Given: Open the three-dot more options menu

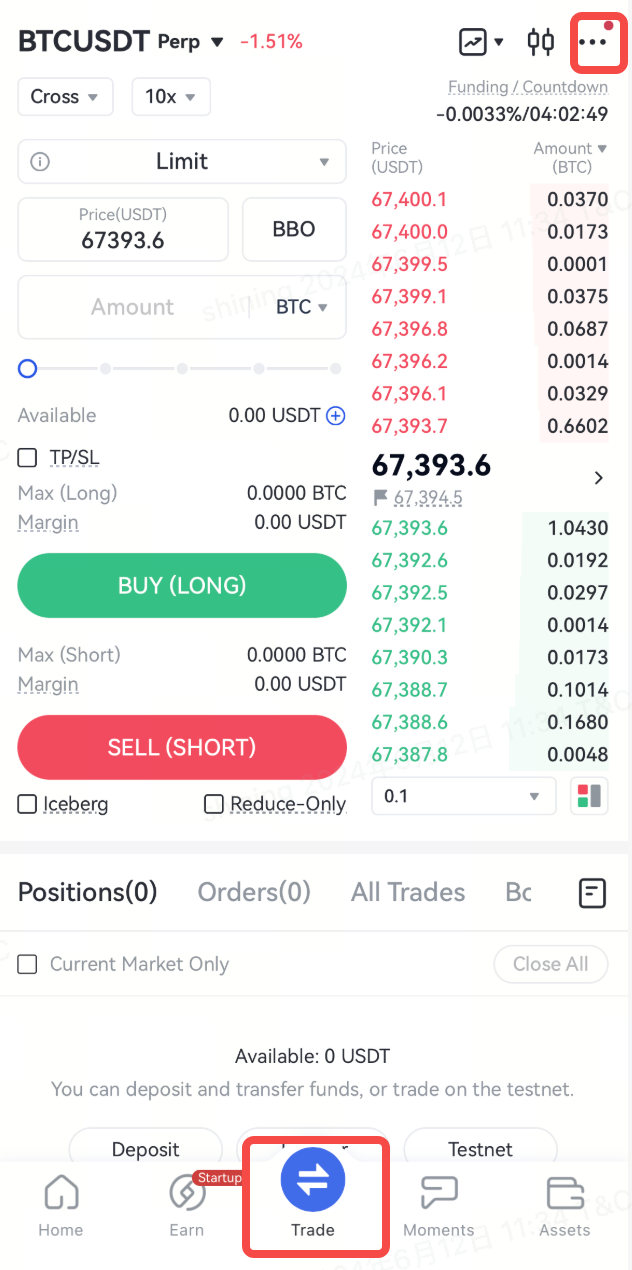Looking at the screenshot, I should 593,42.
